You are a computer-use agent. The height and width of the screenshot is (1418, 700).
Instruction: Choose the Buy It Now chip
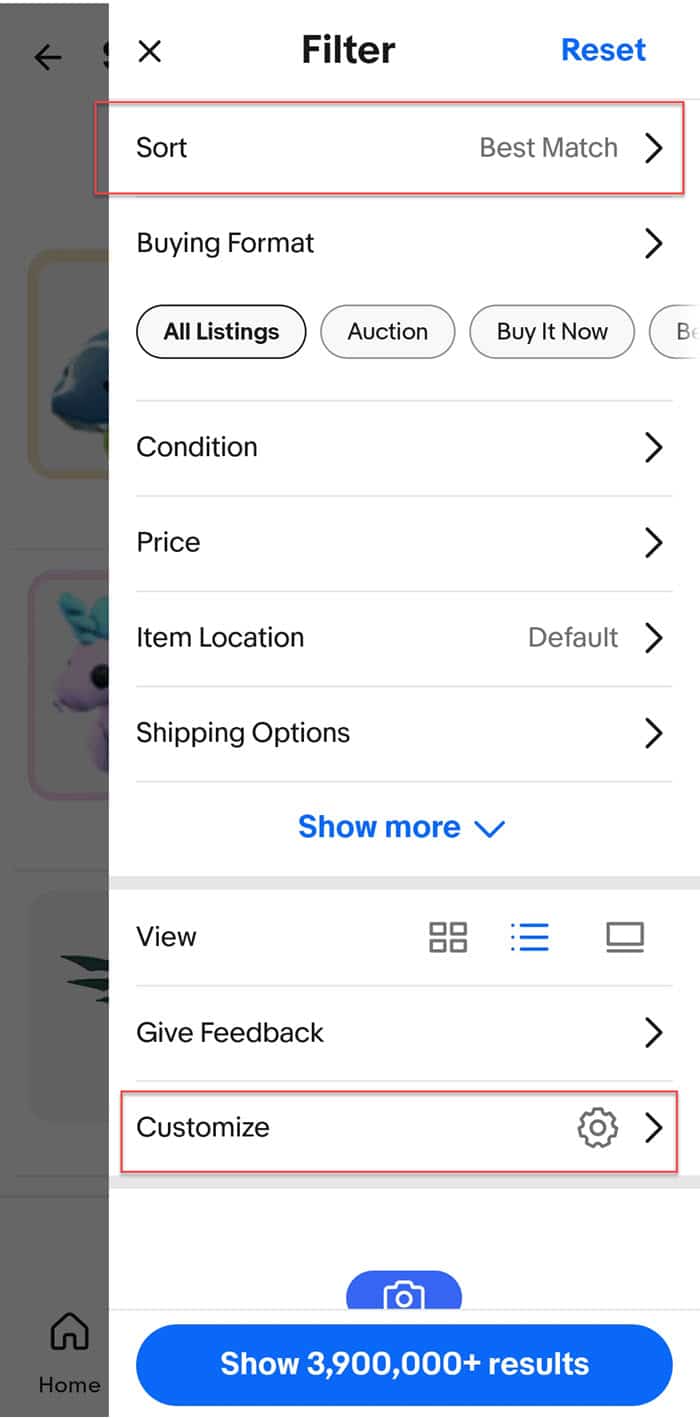pyautogui.click(x=552, y=332)
